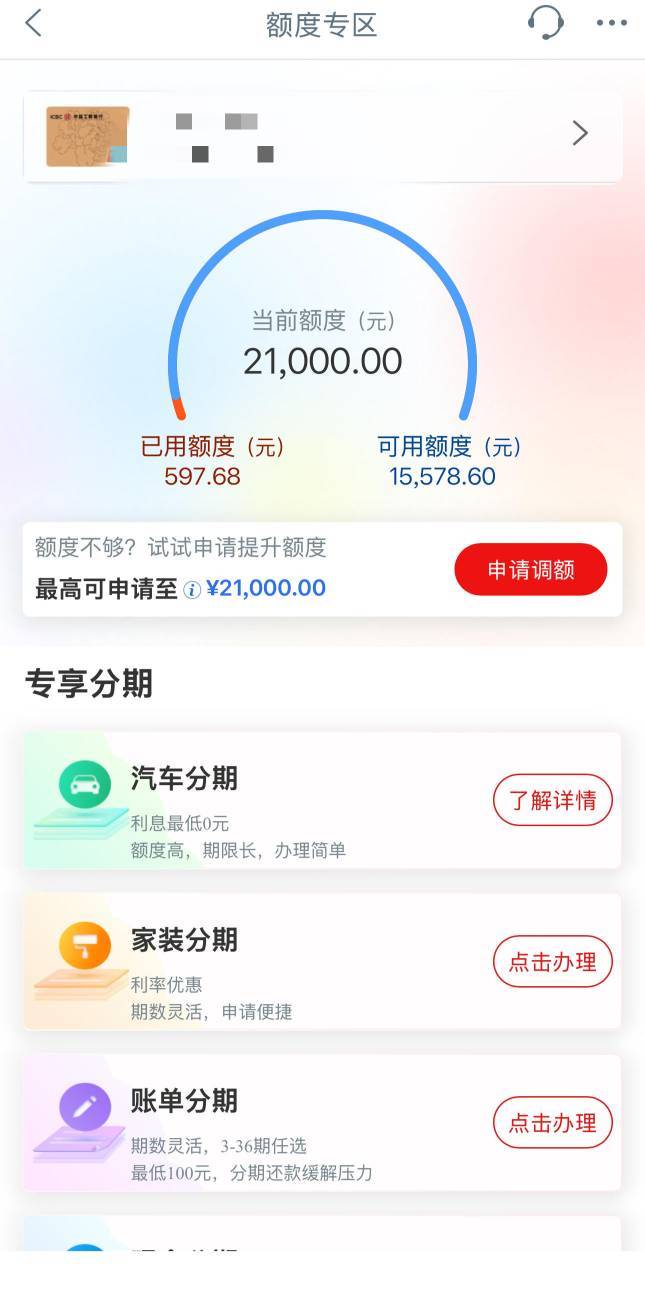
Task: Tap the info icon beside 最高可申请至
Action: [x=192, y=590]
